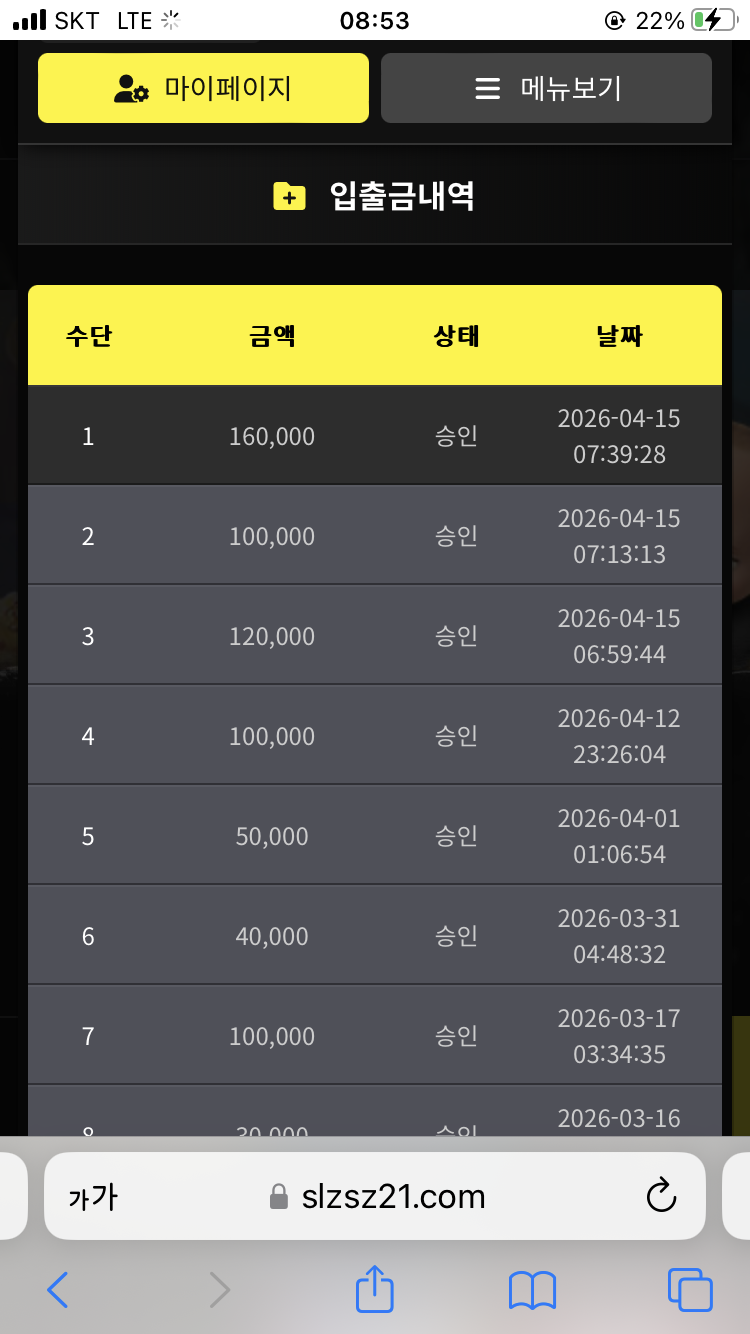Open the 메뉴보기 menu
The image size is (750, 1334).
point(546,88)
